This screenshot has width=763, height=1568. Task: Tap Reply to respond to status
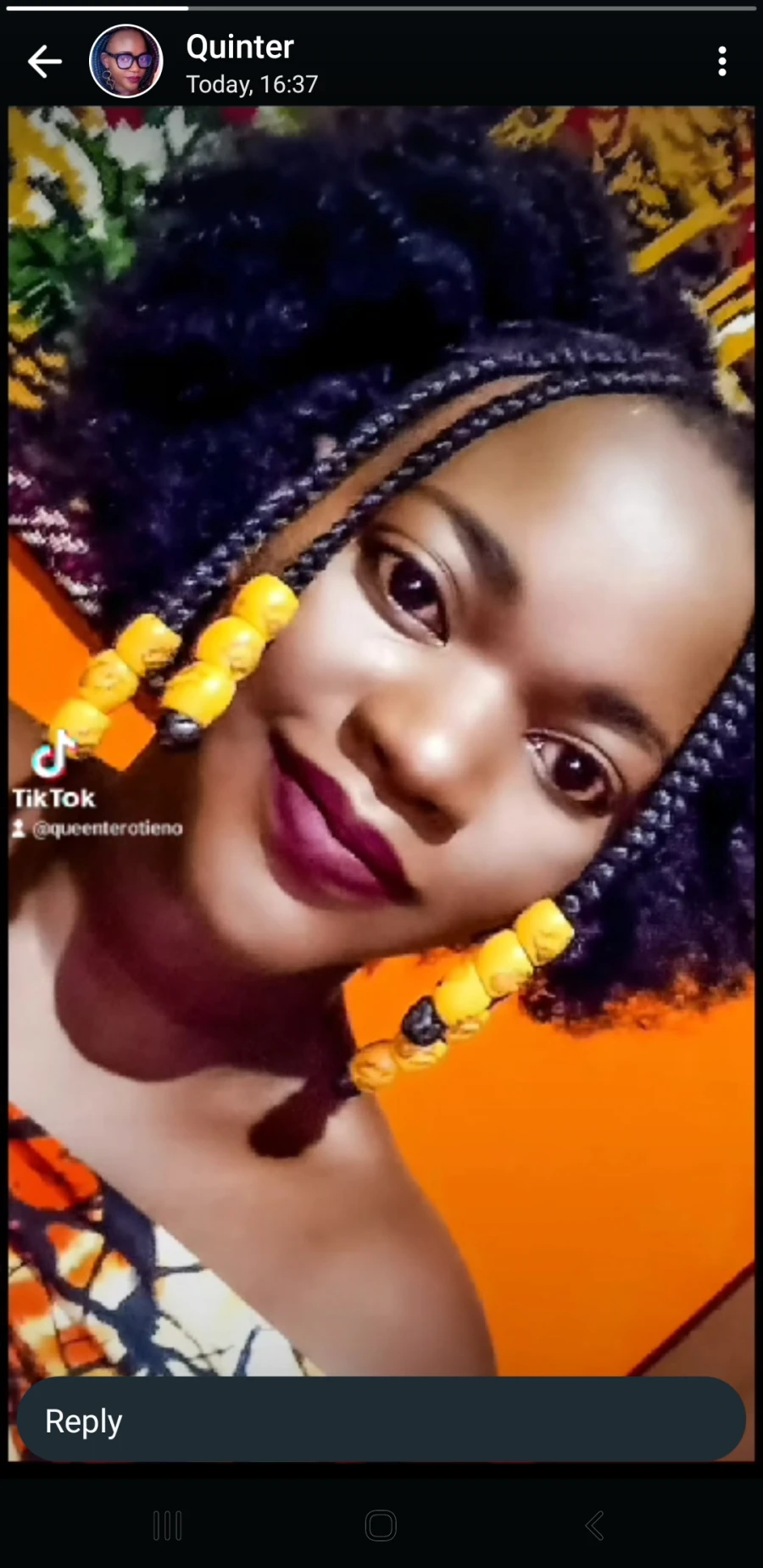(381, 1421)
